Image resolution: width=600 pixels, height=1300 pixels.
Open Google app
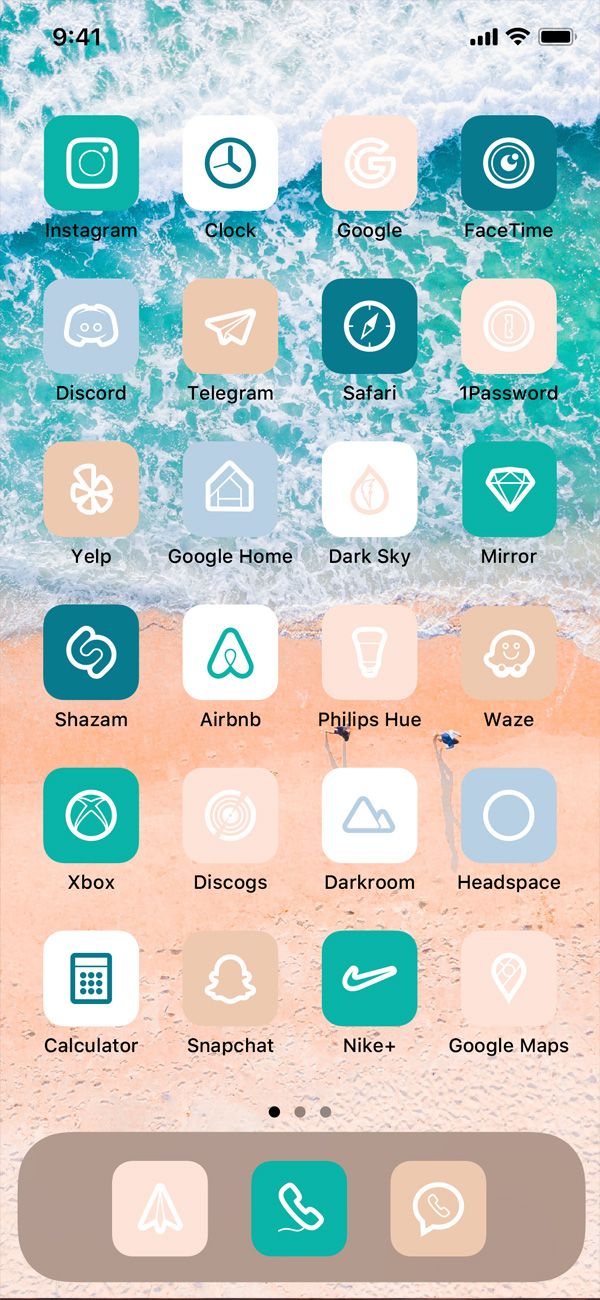pos(369,163)
